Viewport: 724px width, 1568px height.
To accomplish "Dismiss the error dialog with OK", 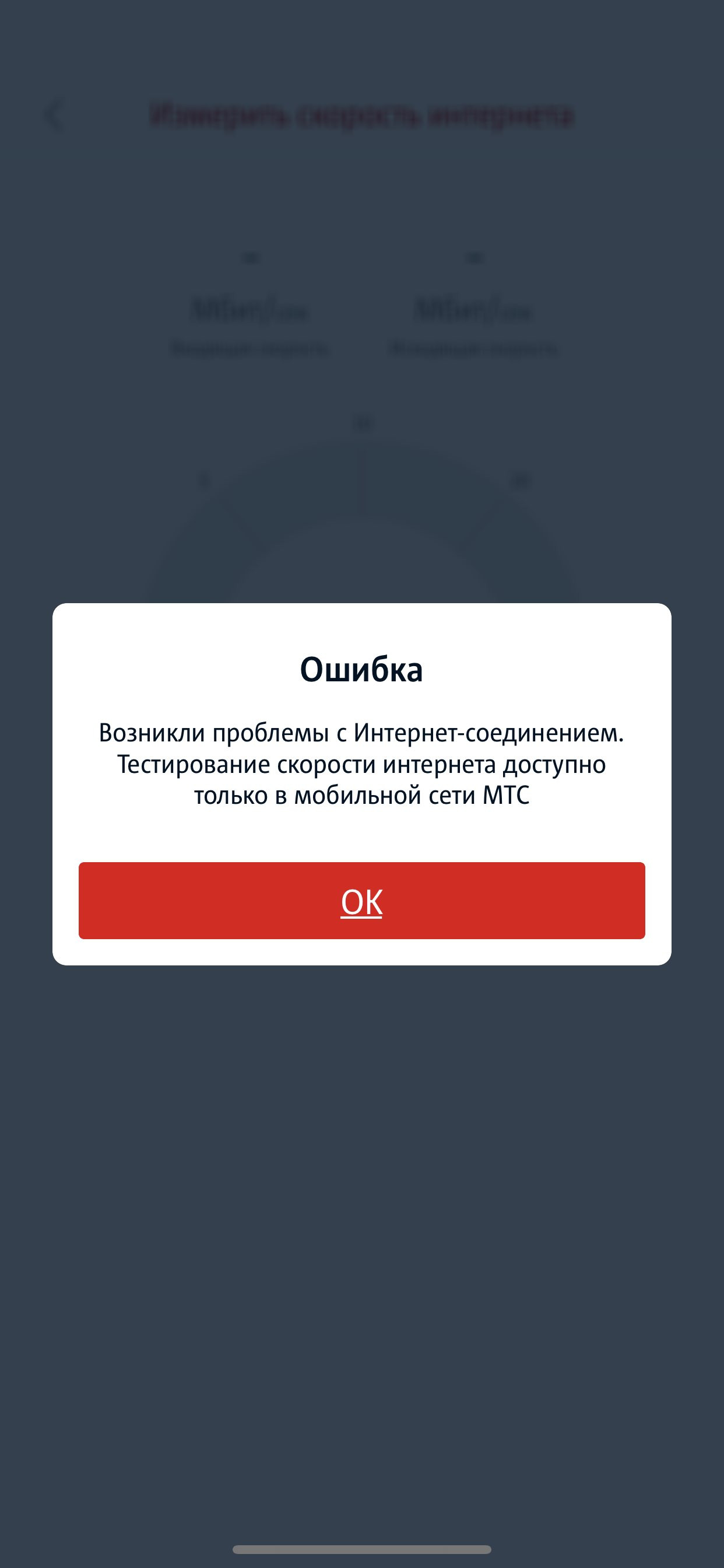I will click(x=361, y=900).
